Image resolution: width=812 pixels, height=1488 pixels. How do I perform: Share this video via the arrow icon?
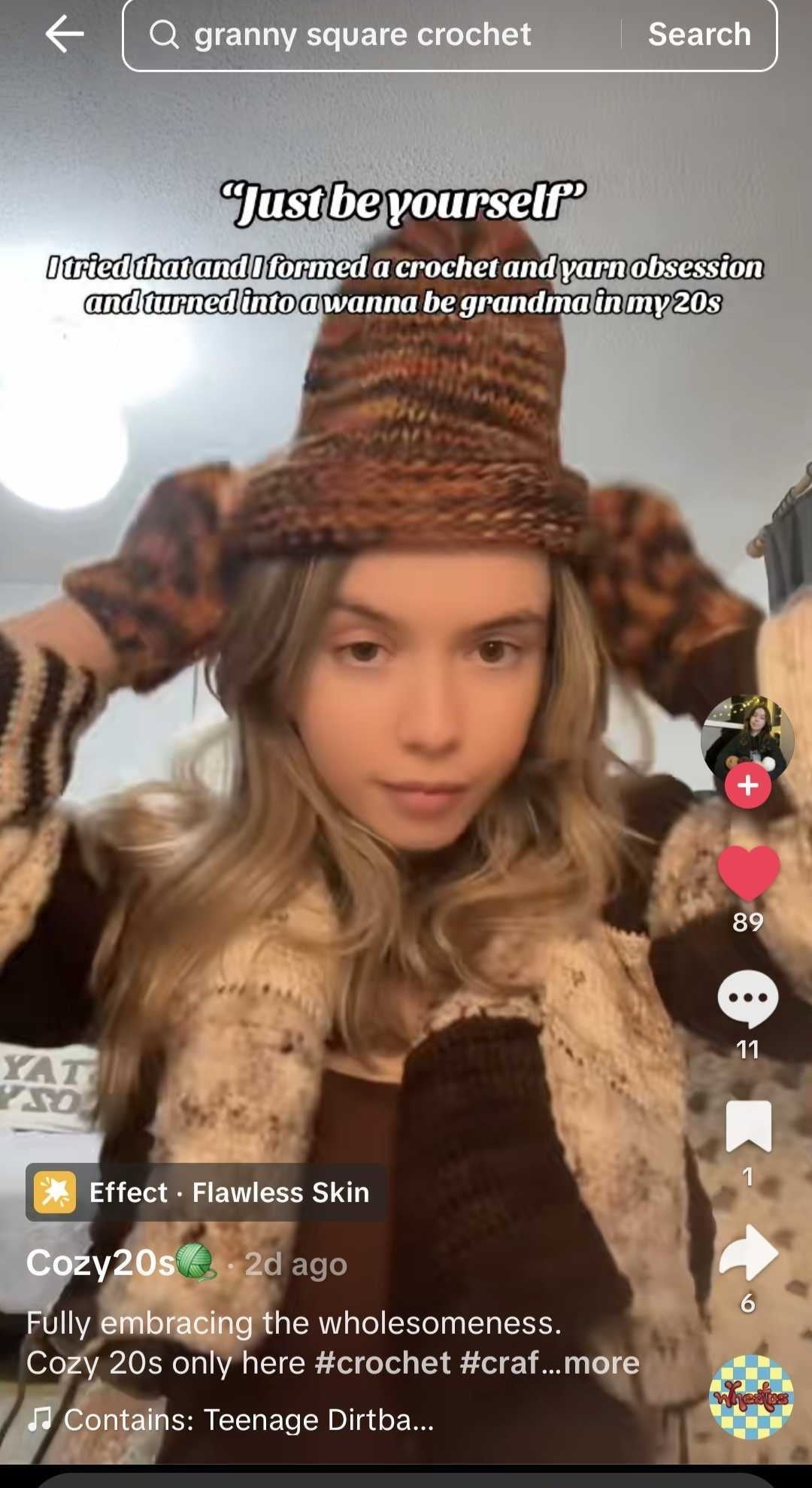pyautogui.click(x=748, y=1253)
